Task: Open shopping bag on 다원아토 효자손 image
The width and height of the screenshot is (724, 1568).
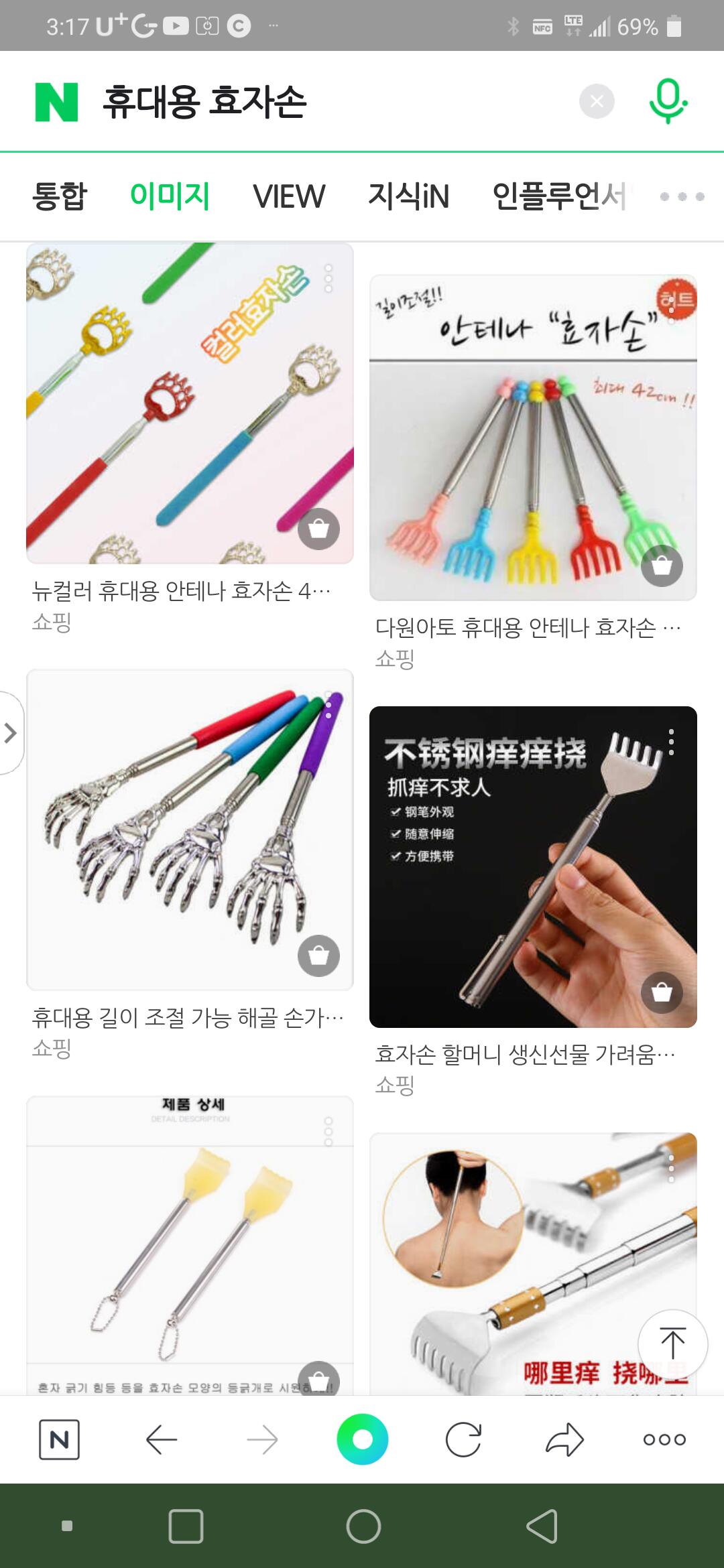Action: click(x=662, y=566)
